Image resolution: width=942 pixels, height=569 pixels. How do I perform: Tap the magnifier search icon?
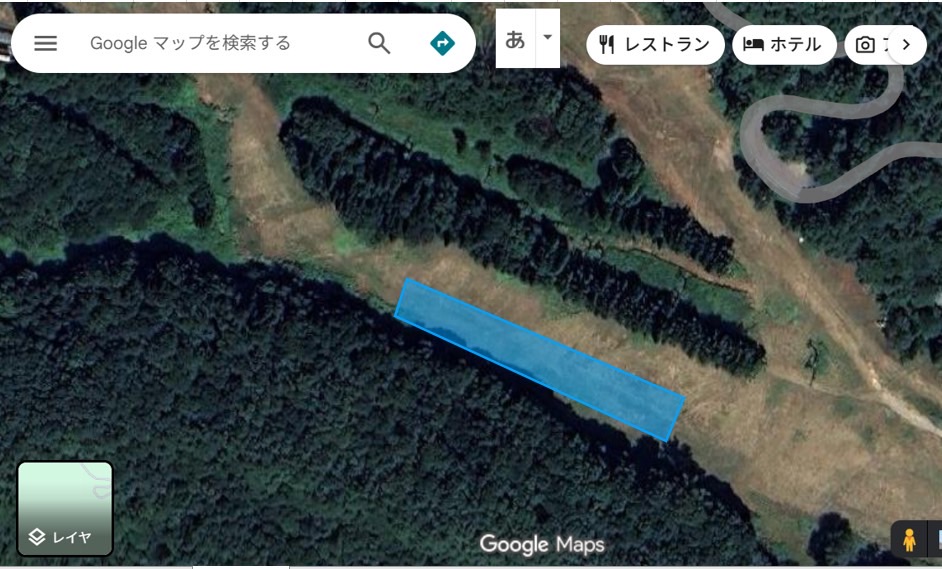[x=379, y=43]
